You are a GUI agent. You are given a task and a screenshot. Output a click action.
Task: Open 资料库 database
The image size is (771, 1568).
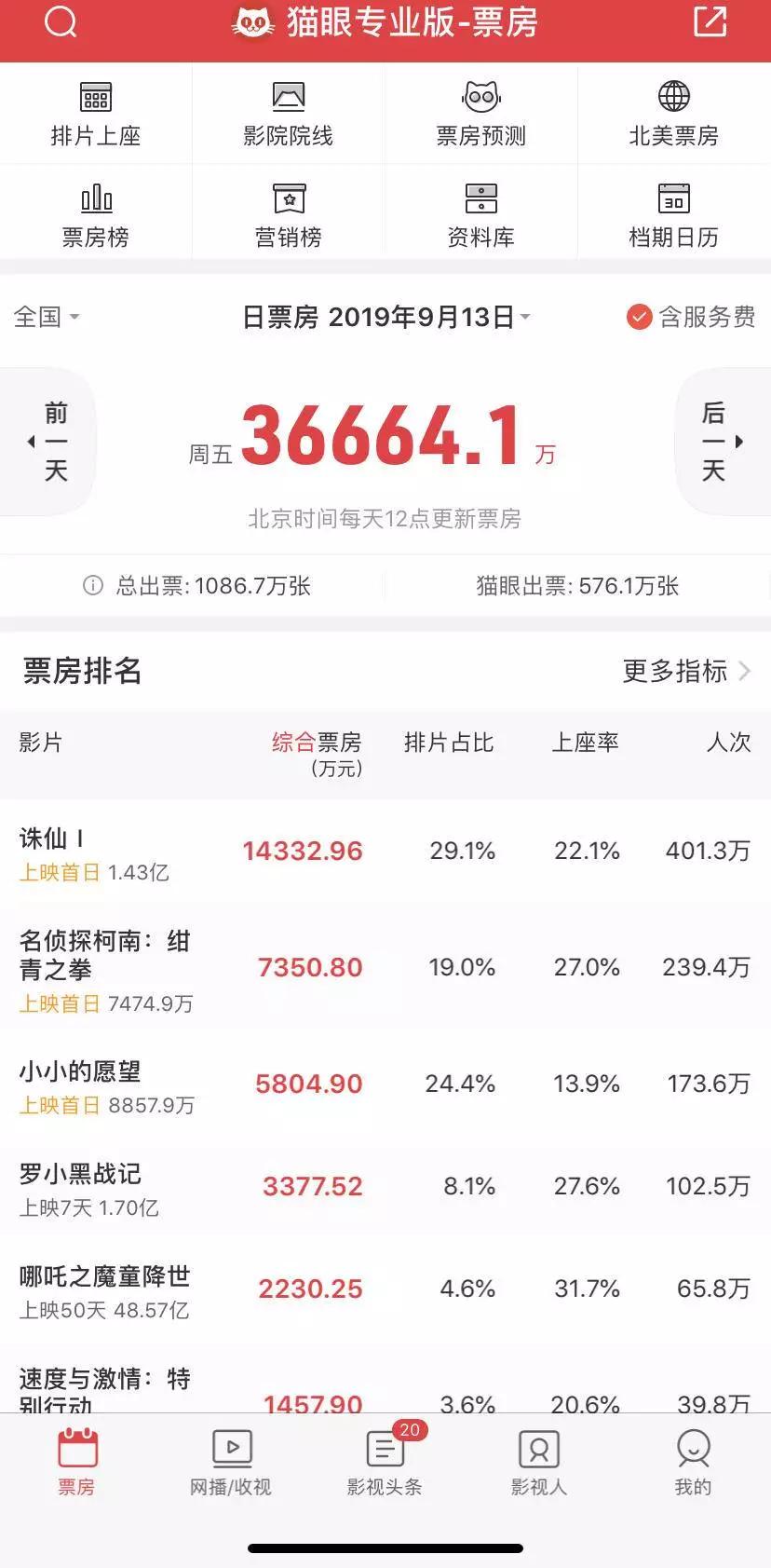[x=481, y=216]
